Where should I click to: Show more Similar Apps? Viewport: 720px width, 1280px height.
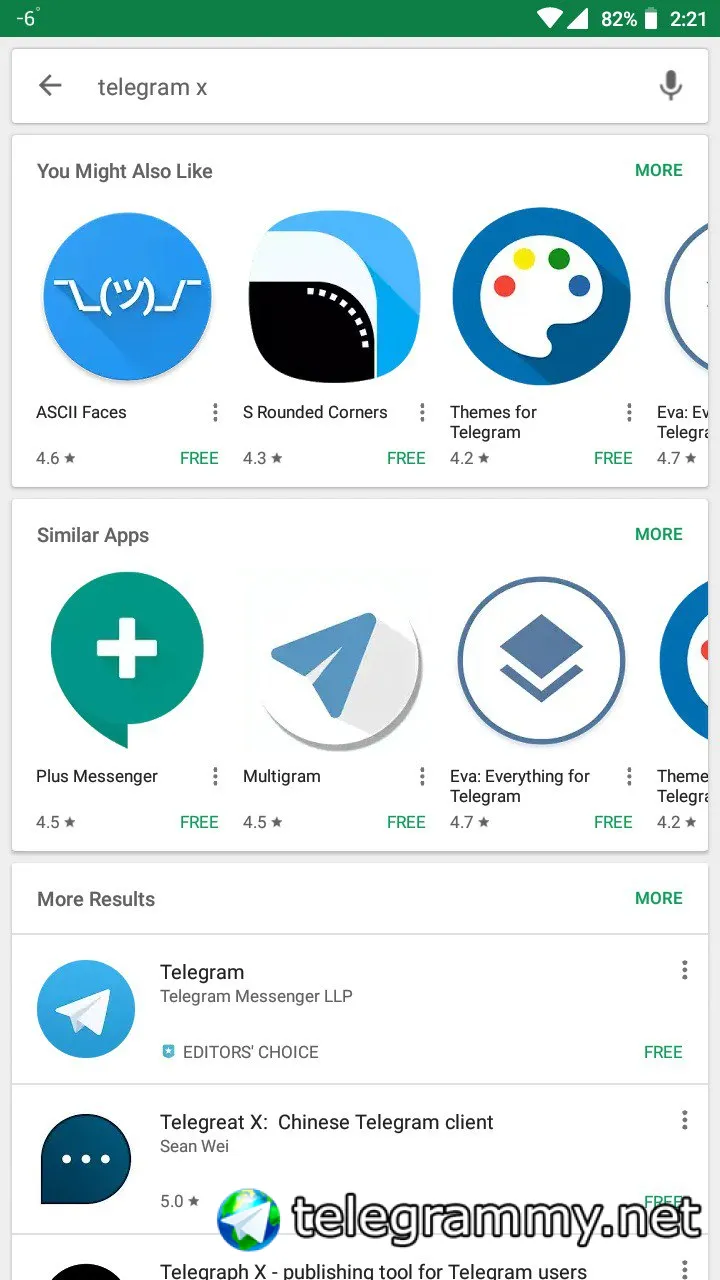(658, 534)
